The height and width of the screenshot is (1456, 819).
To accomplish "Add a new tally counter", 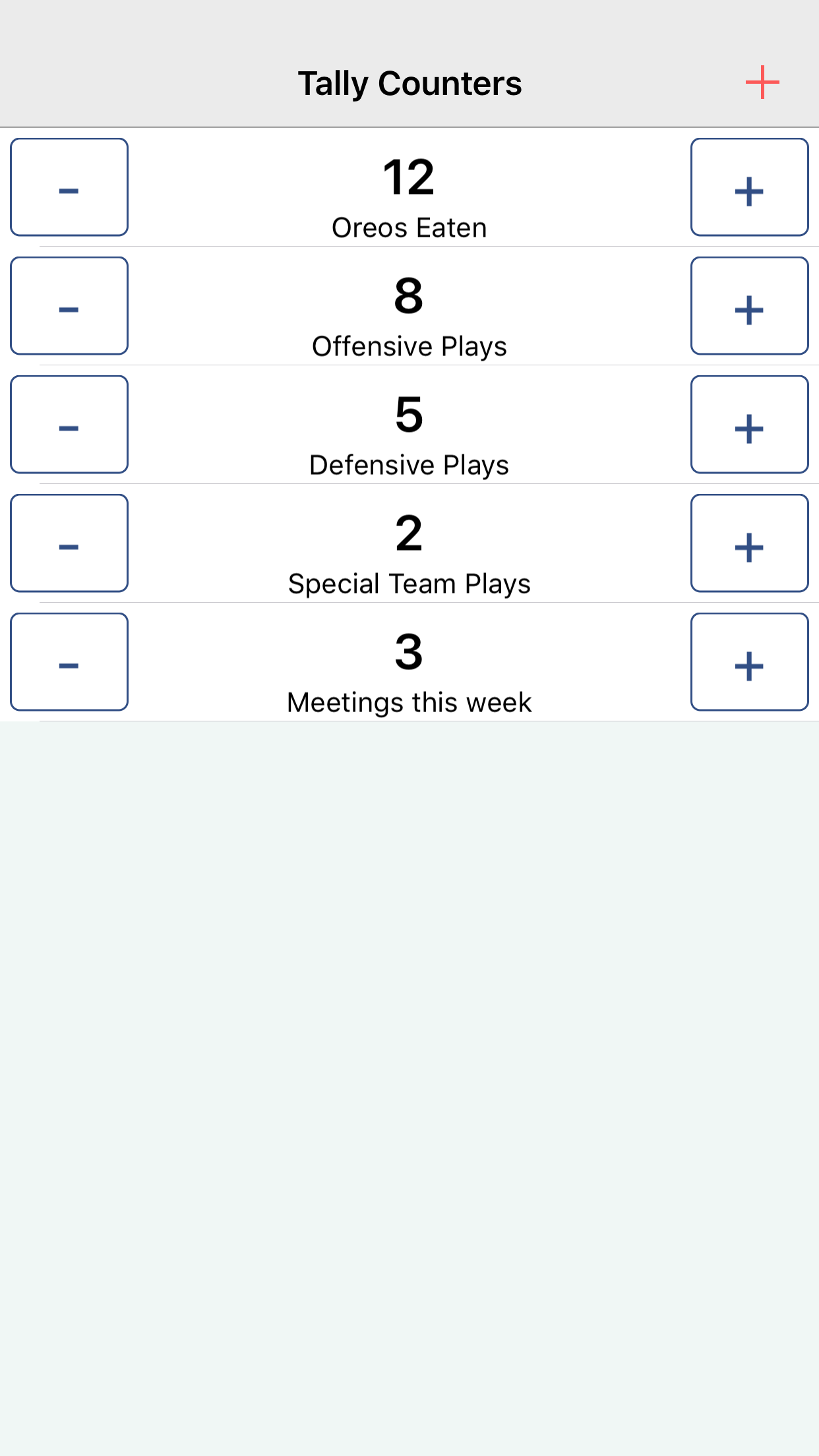I will click(x=762, y=82).
